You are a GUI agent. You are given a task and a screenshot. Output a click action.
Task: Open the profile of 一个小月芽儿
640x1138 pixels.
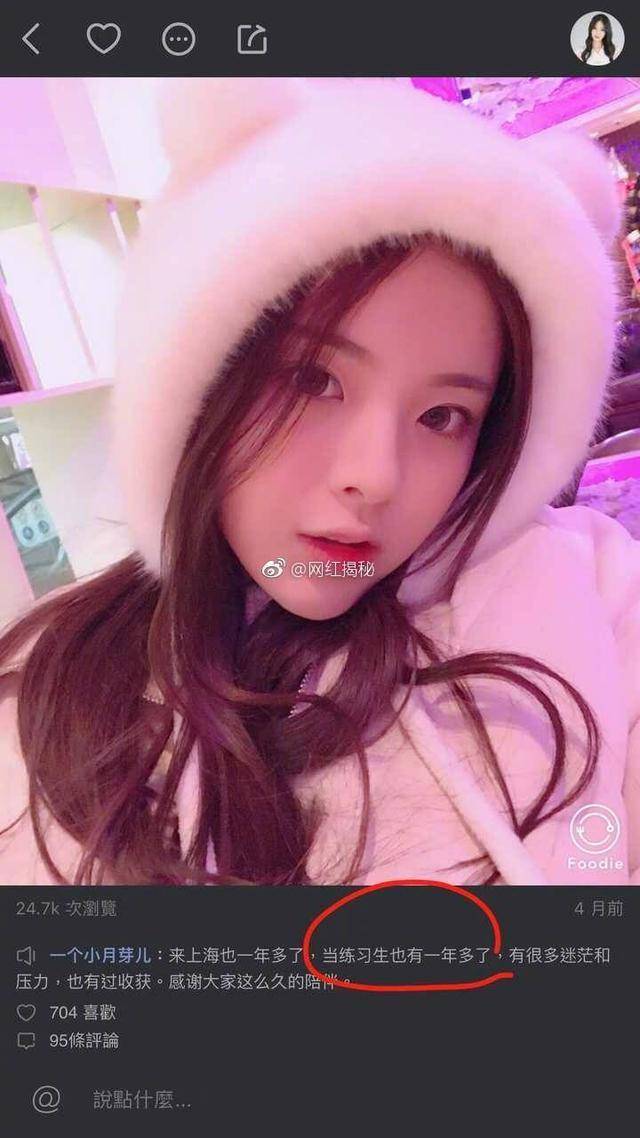point(106,955)
